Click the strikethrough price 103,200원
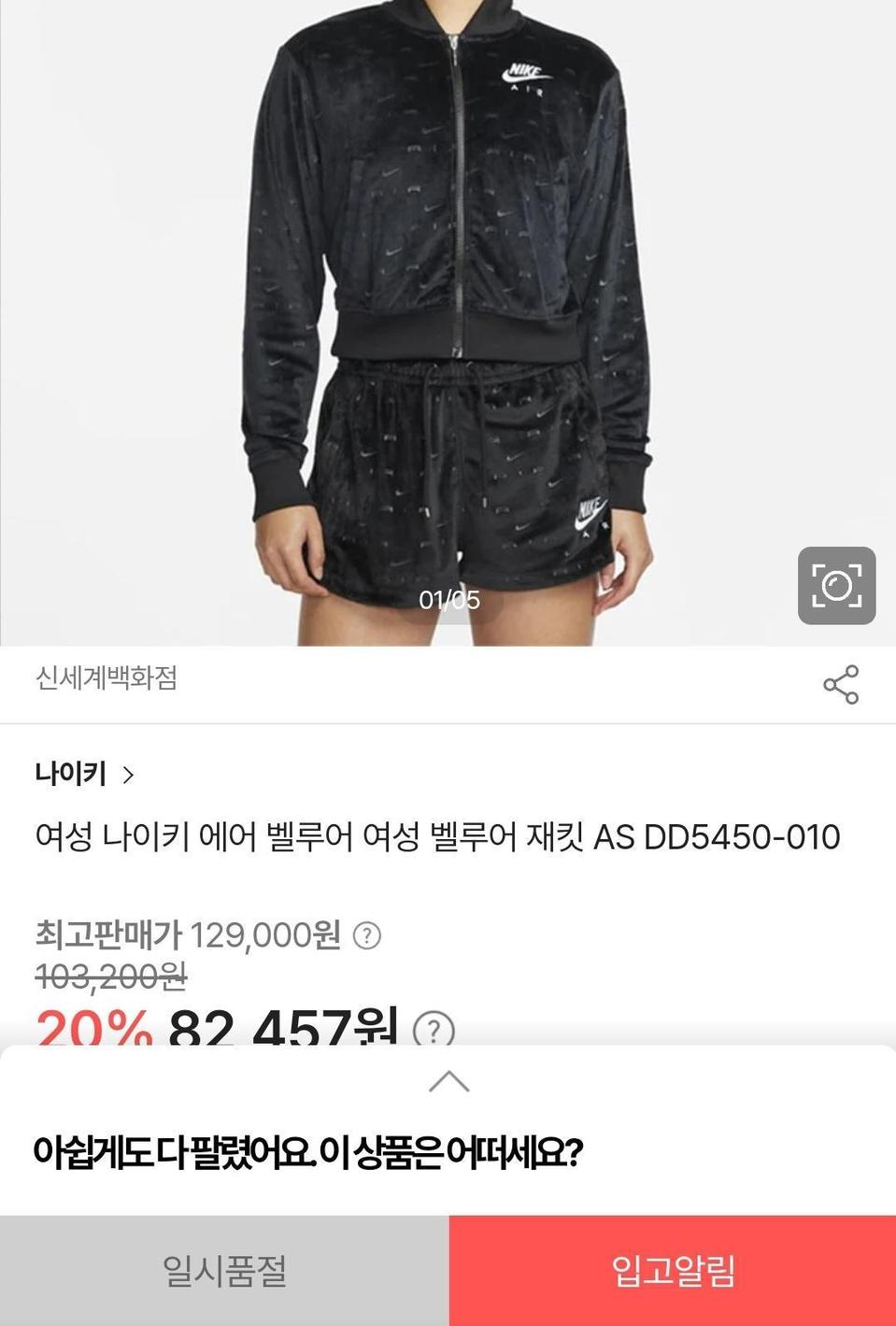 tap(112, 979)
